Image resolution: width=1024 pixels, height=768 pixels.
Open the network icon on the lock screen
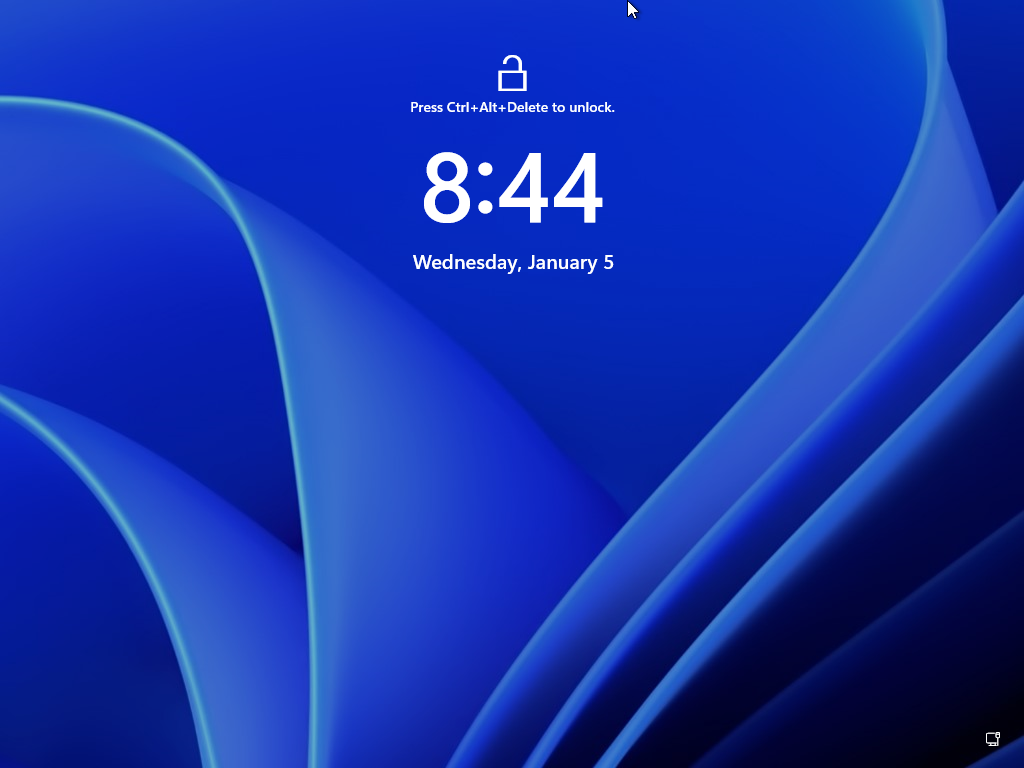[x=992, y=739]
